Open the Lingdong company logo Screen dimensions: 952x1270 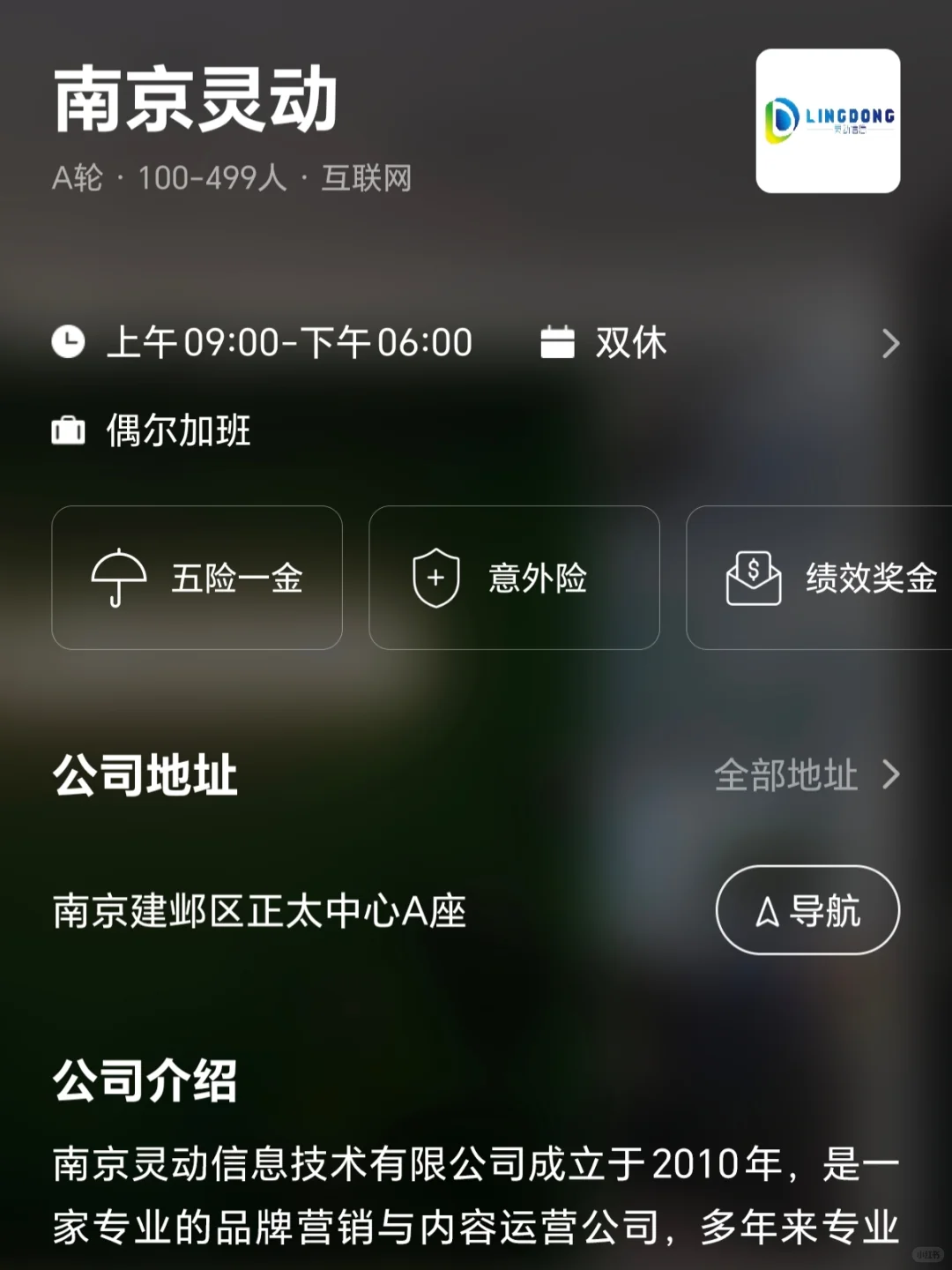click(x=828, y=121)
